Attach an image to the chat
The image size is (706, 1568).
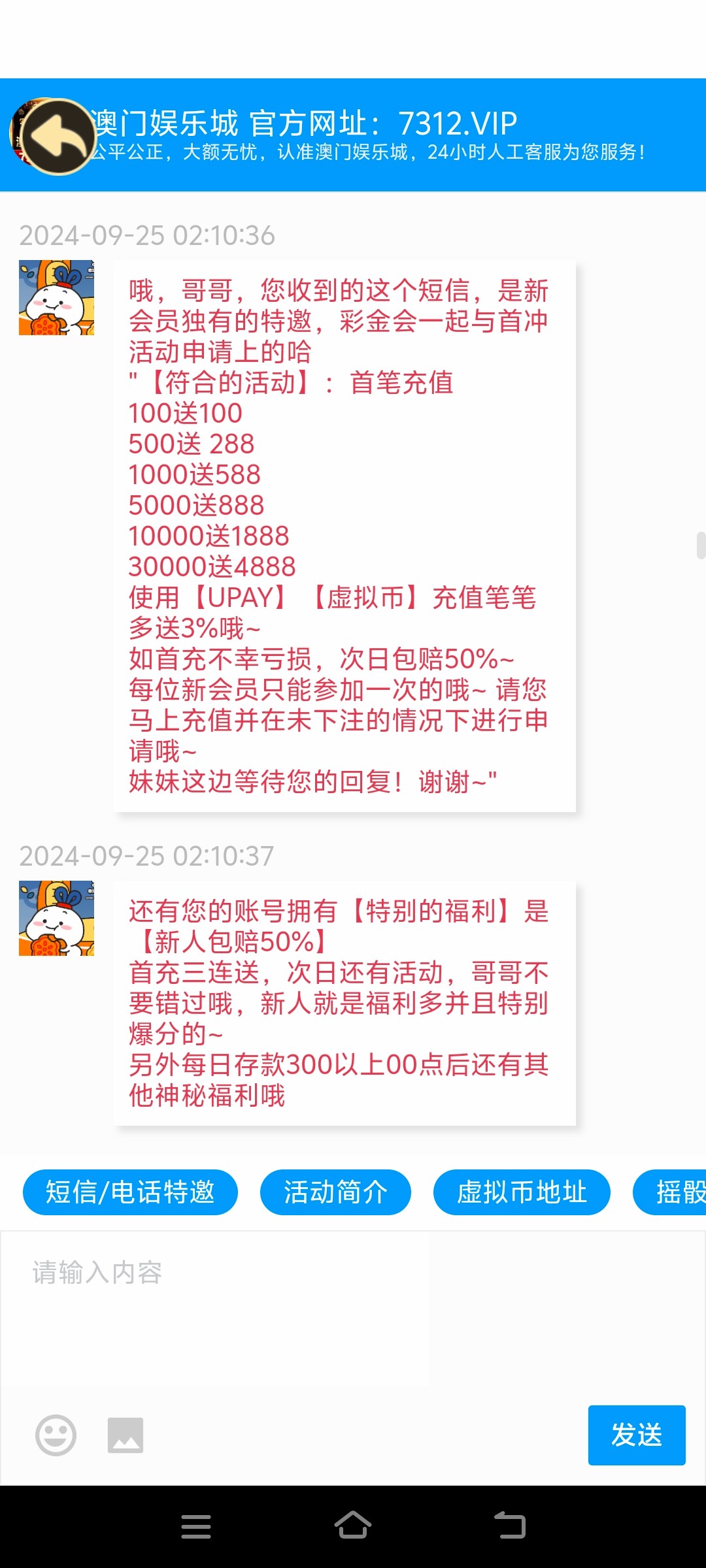click(126, 1435)
